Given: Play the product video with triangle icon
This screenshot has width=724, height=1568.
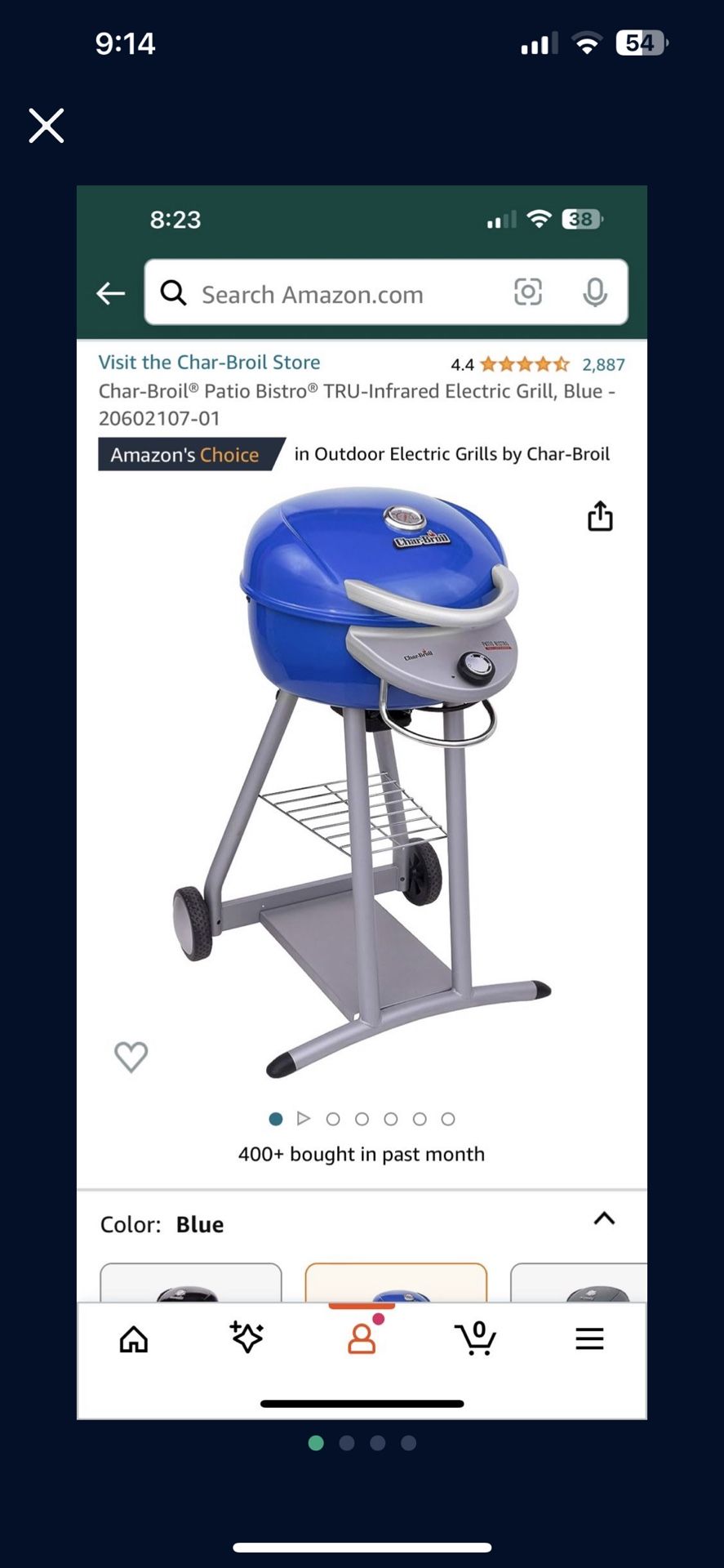Looking at the screenshot, I should tap(304, 1119).
